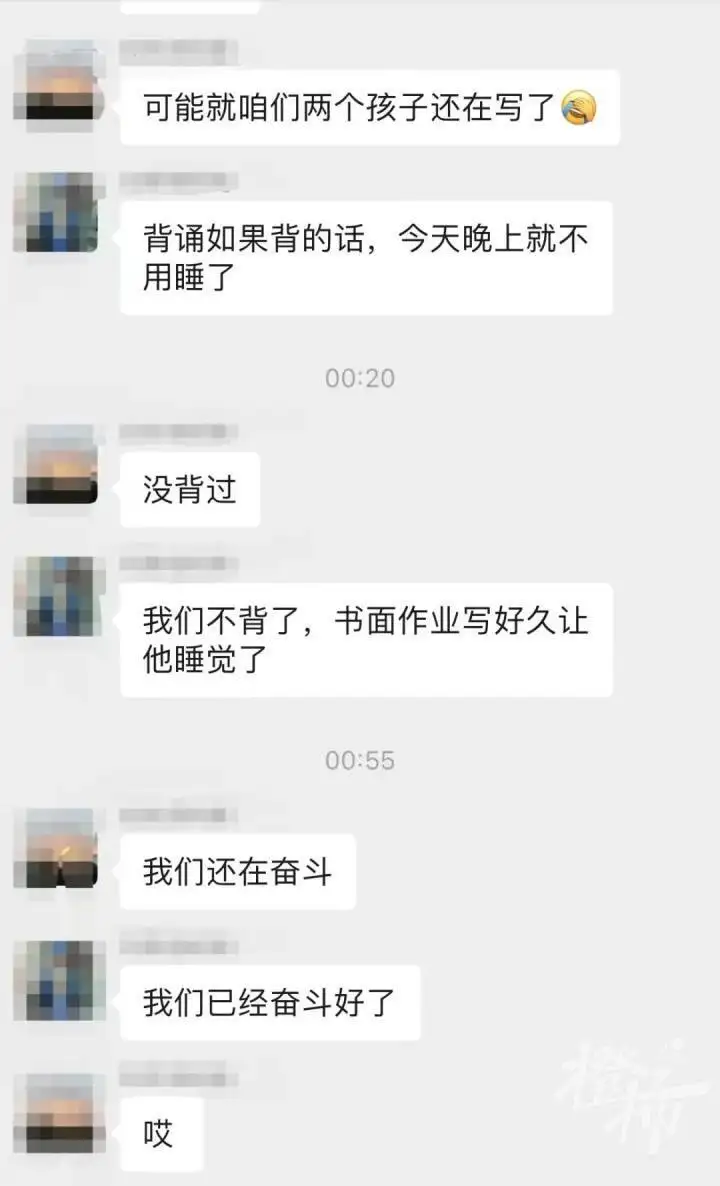Screen dimensions: 720x1186
Task: Open sender avatar of '背诵如果背的话' message
Action: point(59,212)
